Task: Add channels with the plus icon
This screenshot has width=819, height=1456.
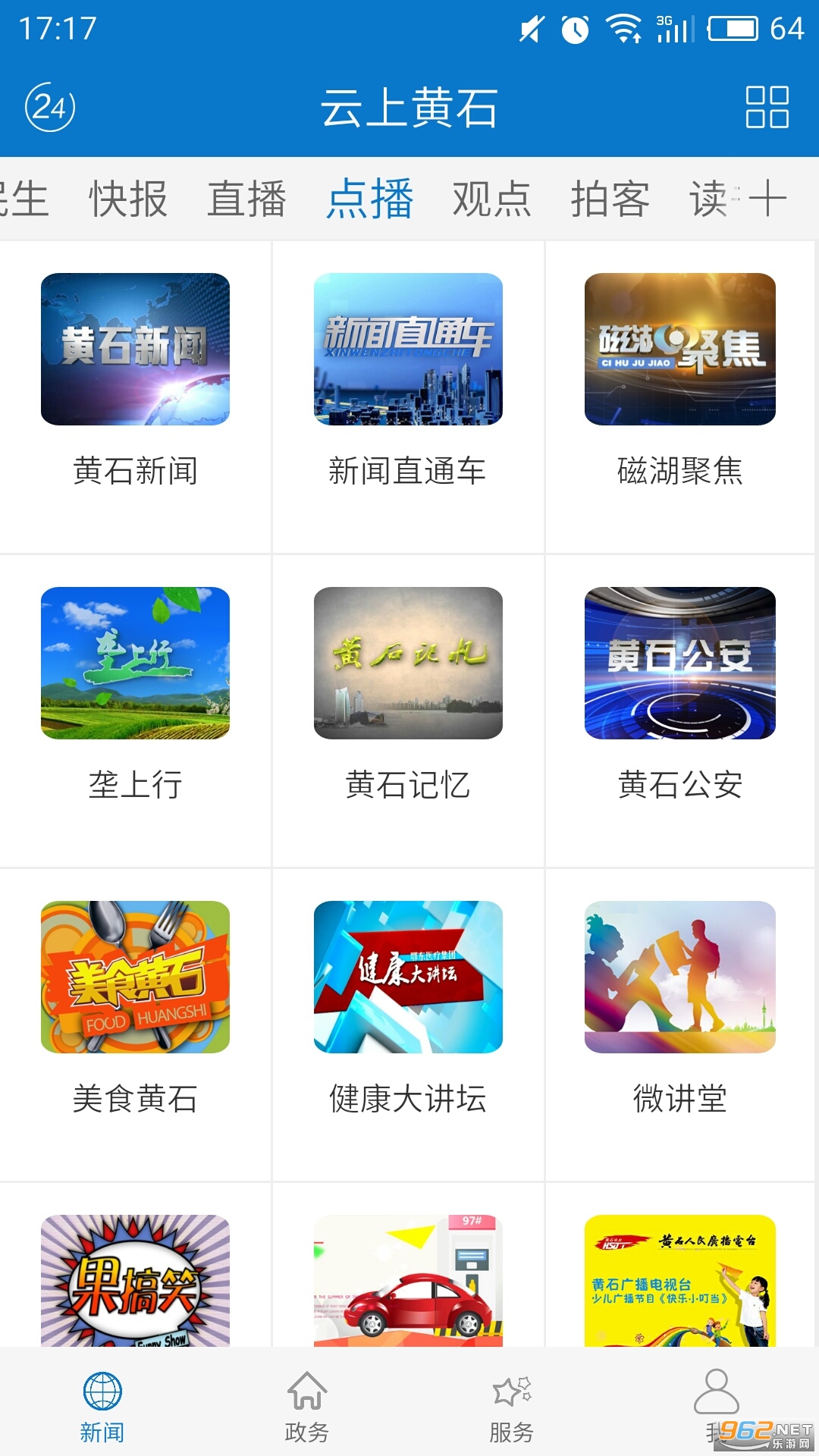Action: click(x=767, y=199)
